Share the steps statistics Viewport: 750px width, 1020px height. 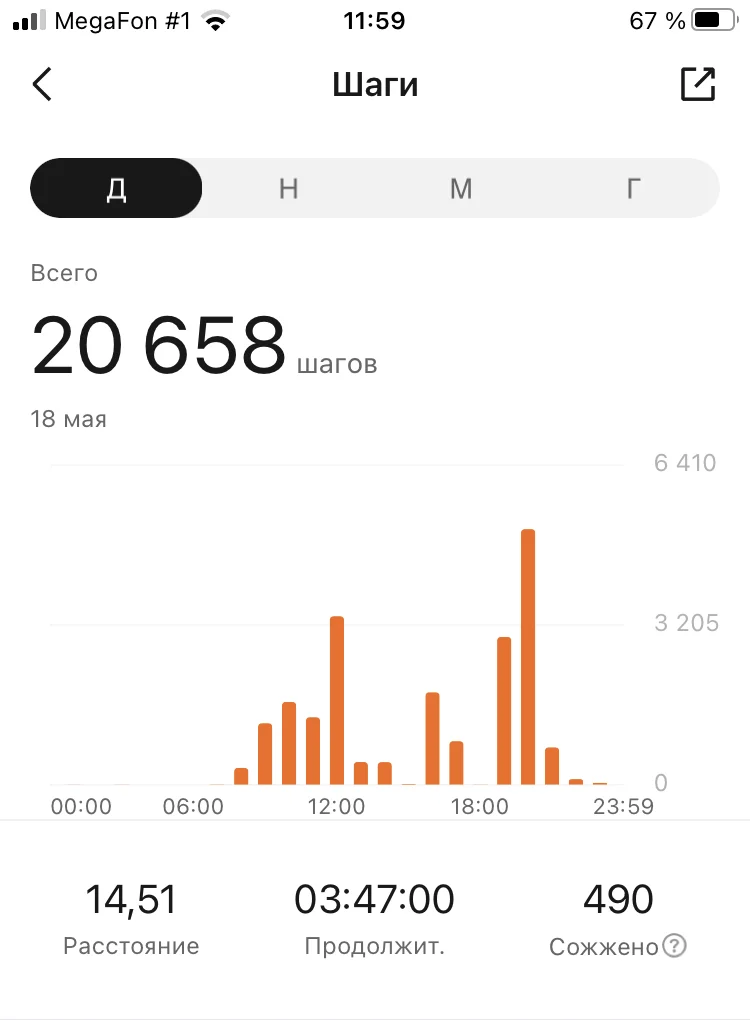coord(698,84)
